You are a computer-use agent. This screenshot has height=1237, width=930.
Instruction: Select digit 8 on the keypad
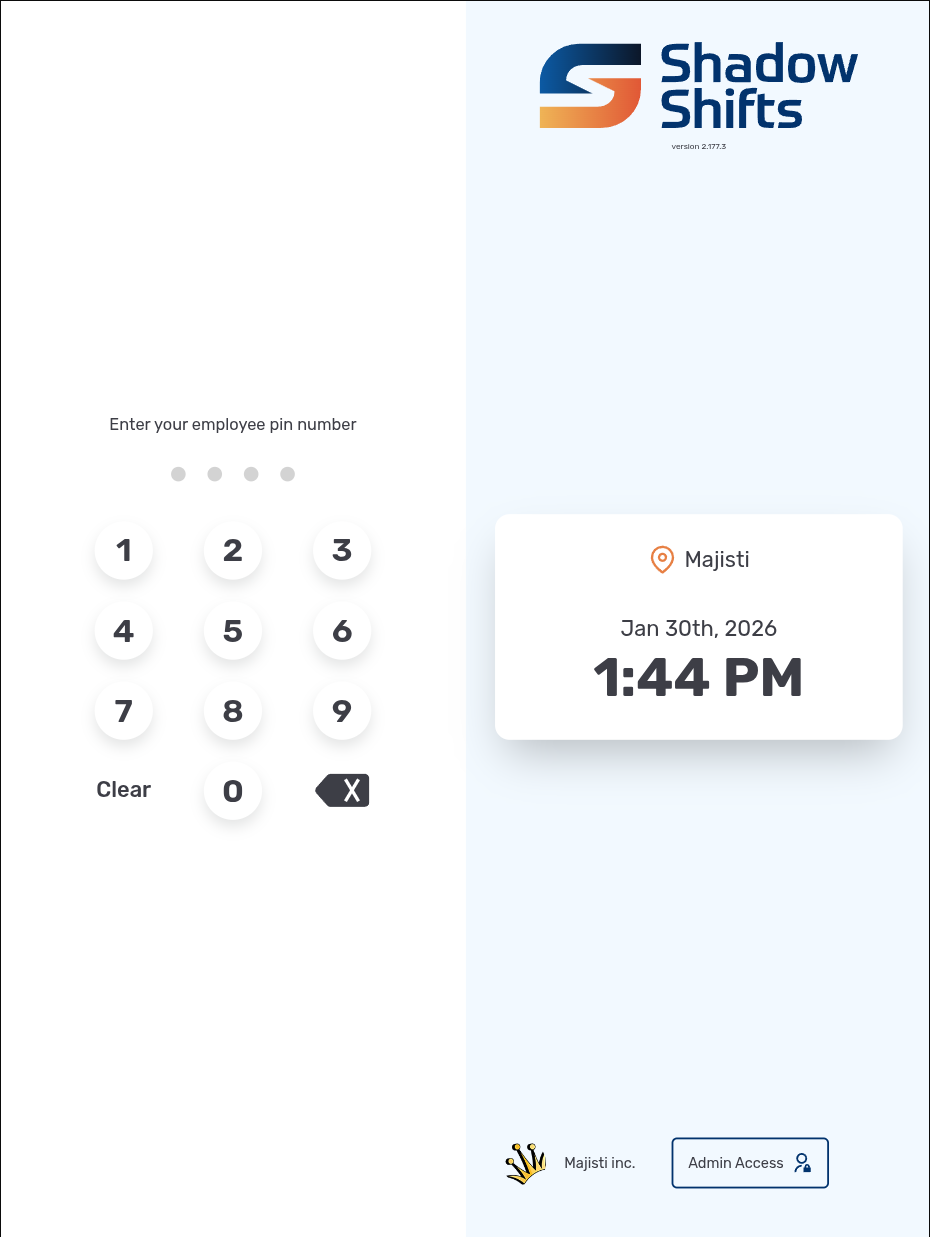point(233,711)
